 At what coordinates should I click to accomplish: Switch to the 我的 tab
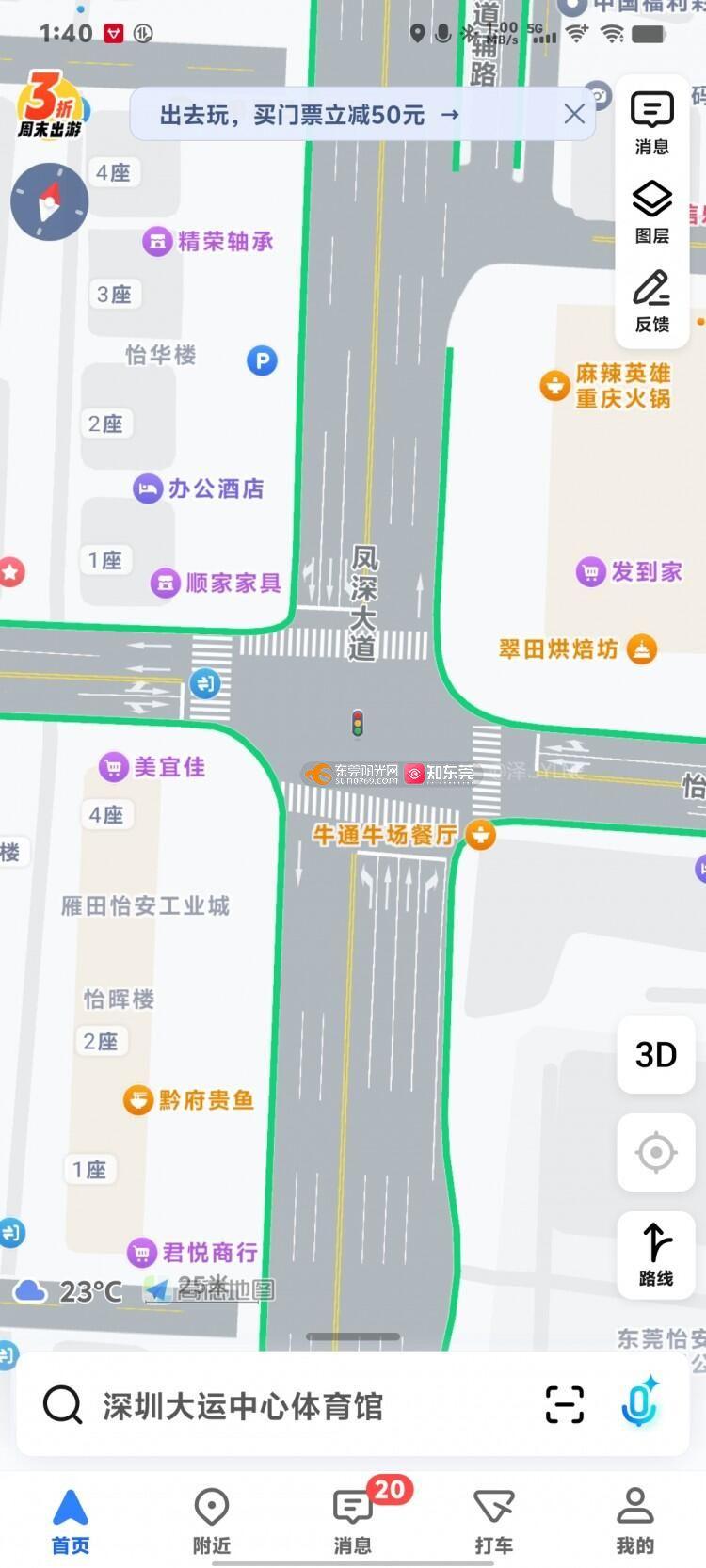pos(635,1519)
